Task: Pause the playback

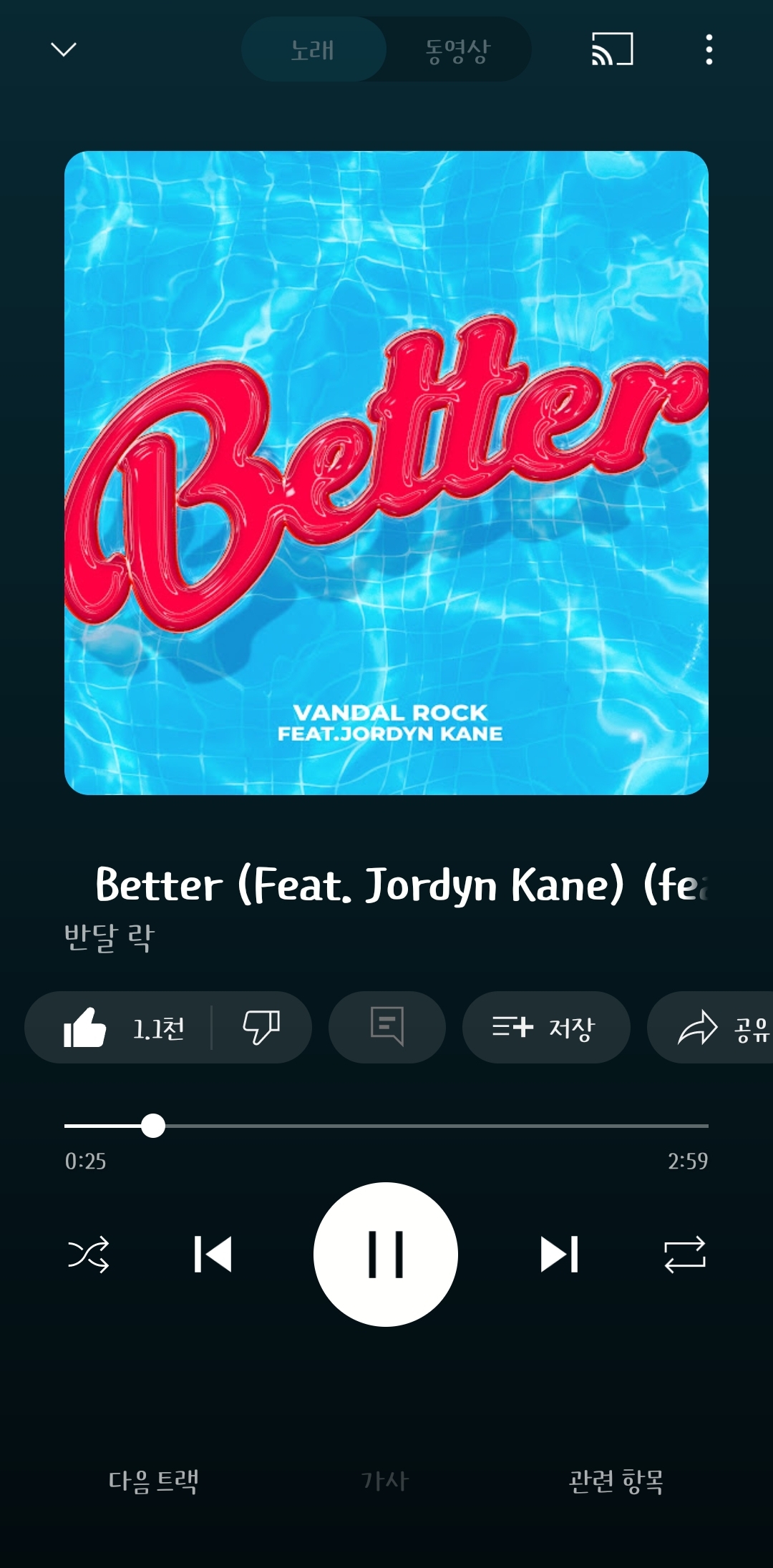Action: coord(386,1255)
